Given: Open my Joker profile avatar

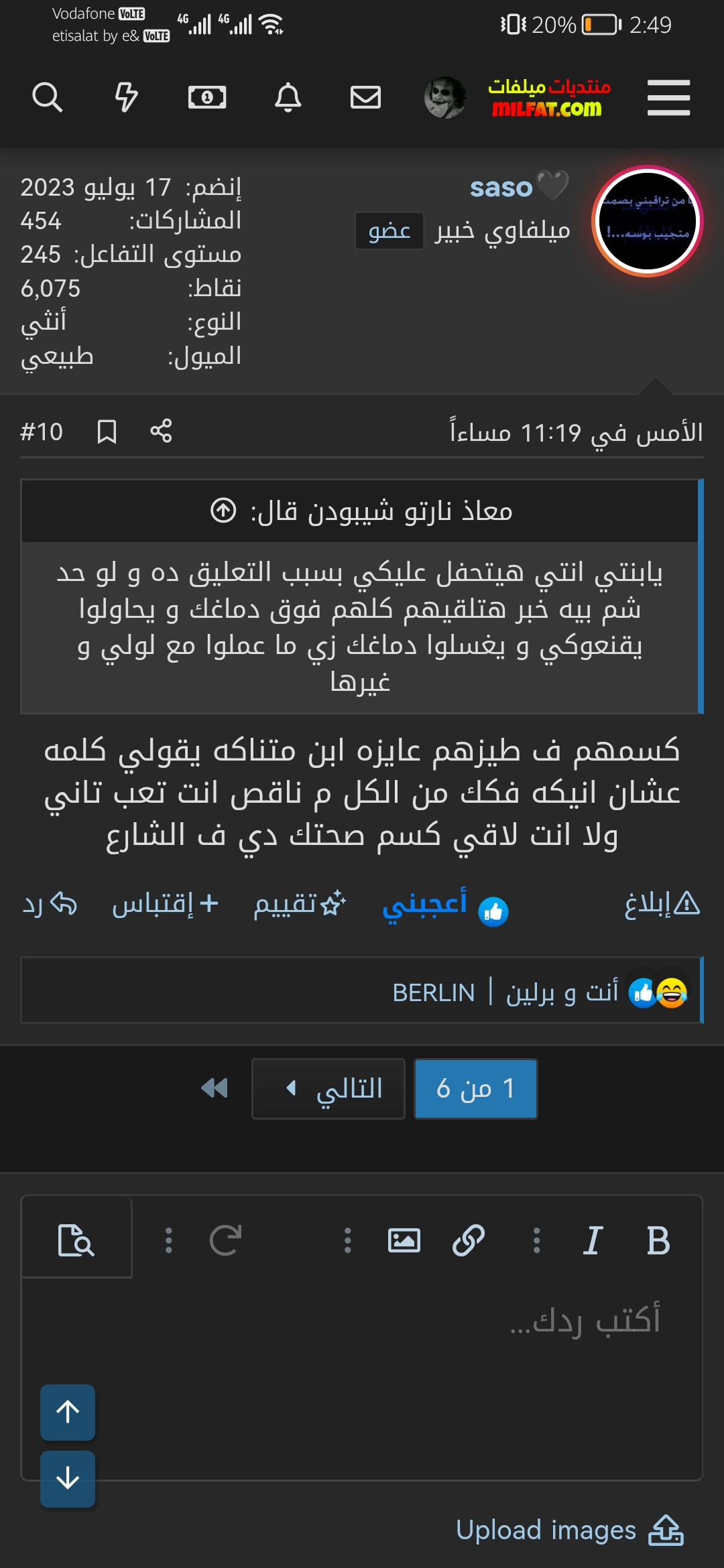Looking at the screenshot, I should (445, 98).
